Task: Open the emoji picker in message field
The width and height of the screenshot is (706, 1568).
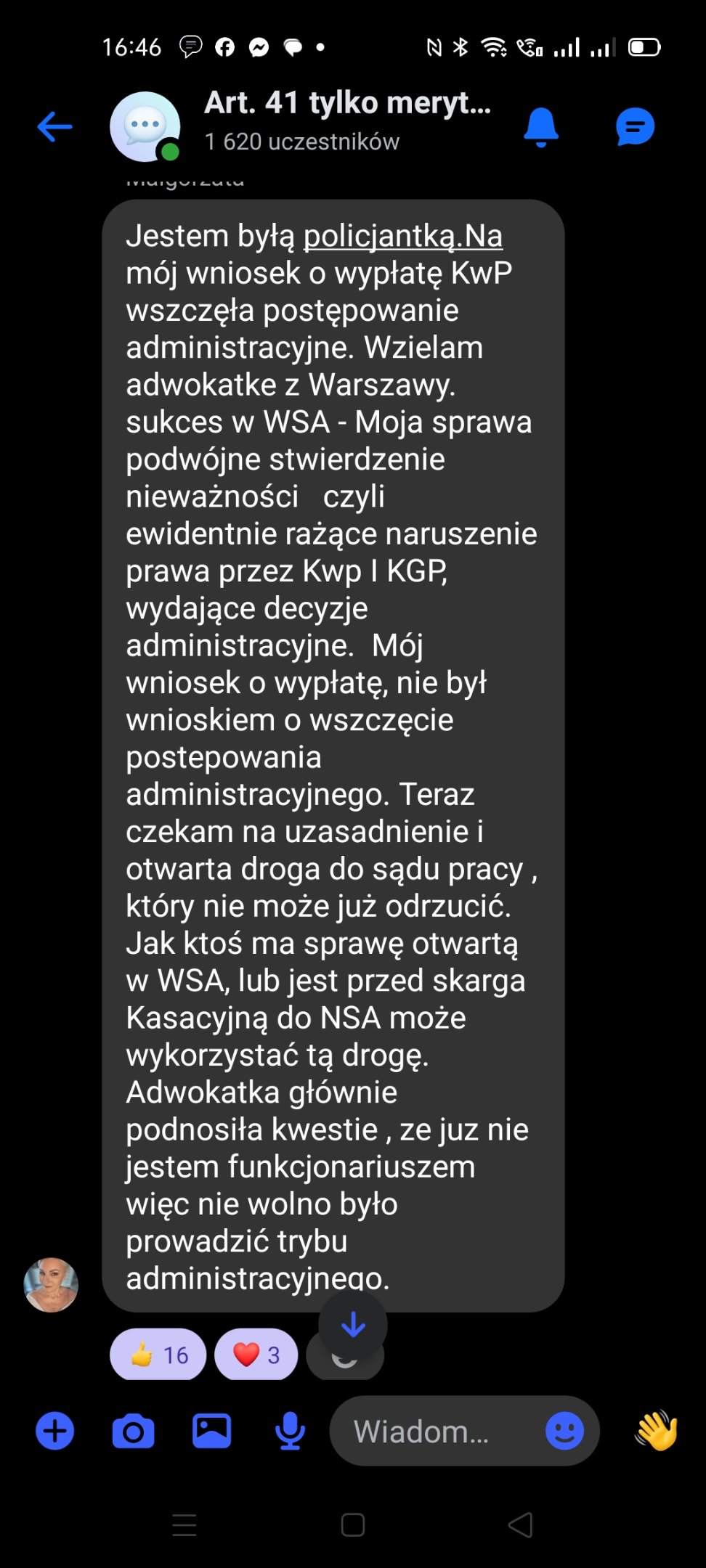Action: pyautogui.click(x=564, y=1431)
